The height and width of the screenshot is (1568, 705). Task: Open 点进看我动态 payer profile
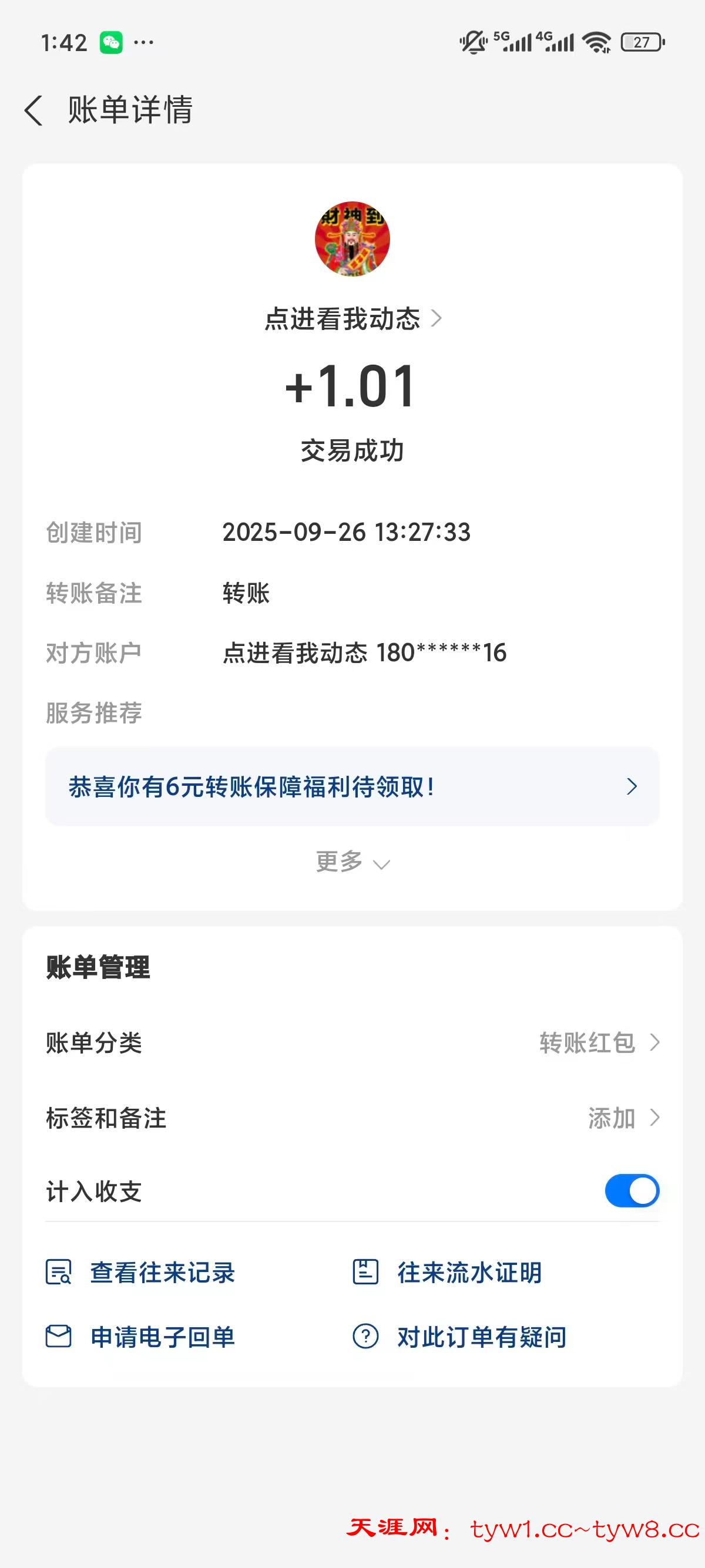[352, 318]
